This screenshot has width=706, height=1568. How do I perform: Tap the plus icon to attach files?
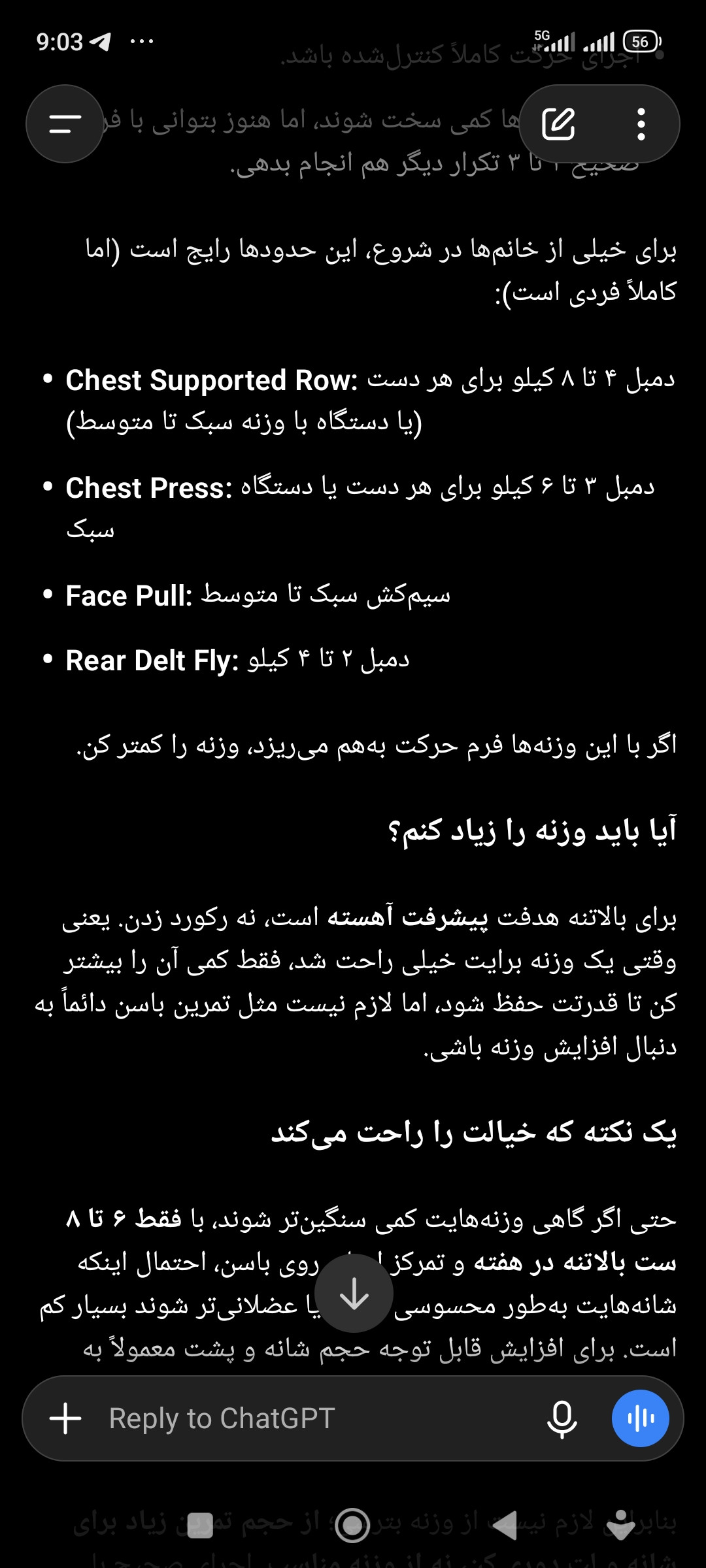click(x=65, y=1418)
